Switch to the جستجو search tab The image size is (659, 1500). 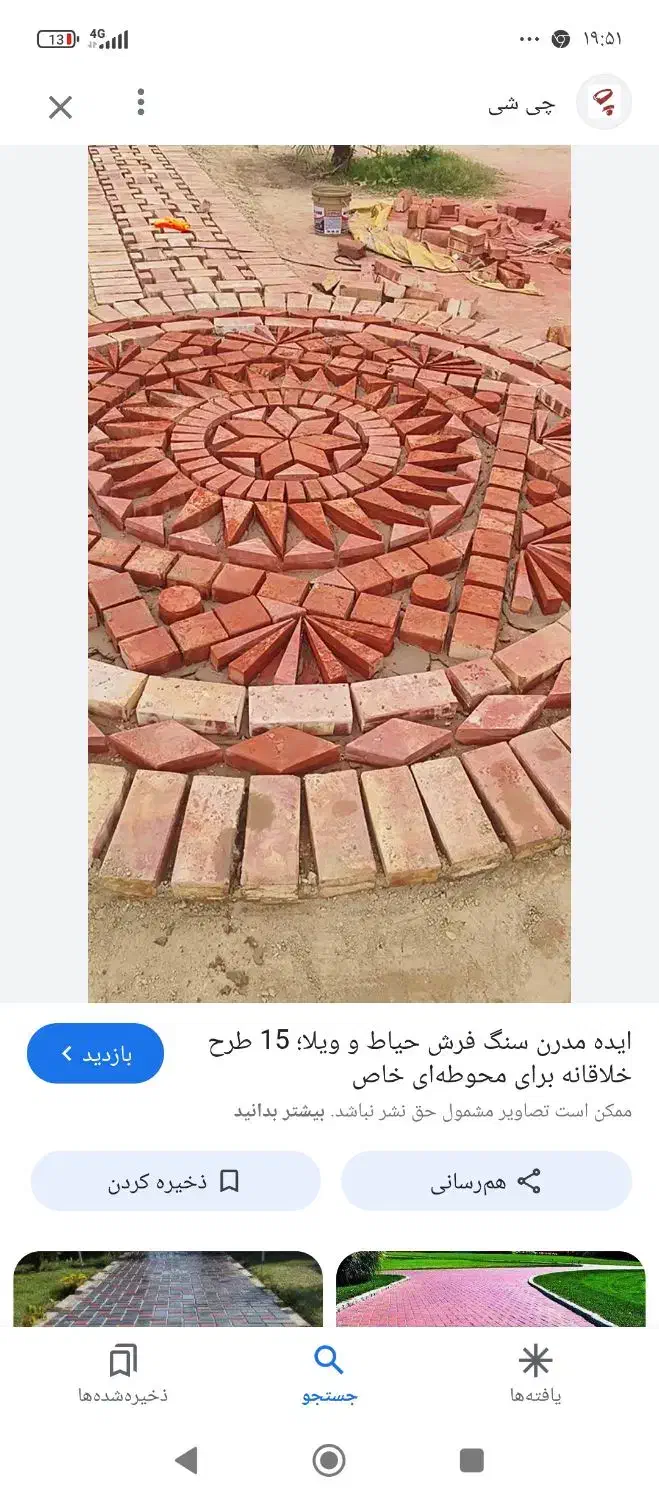[x=329, y=1374]
